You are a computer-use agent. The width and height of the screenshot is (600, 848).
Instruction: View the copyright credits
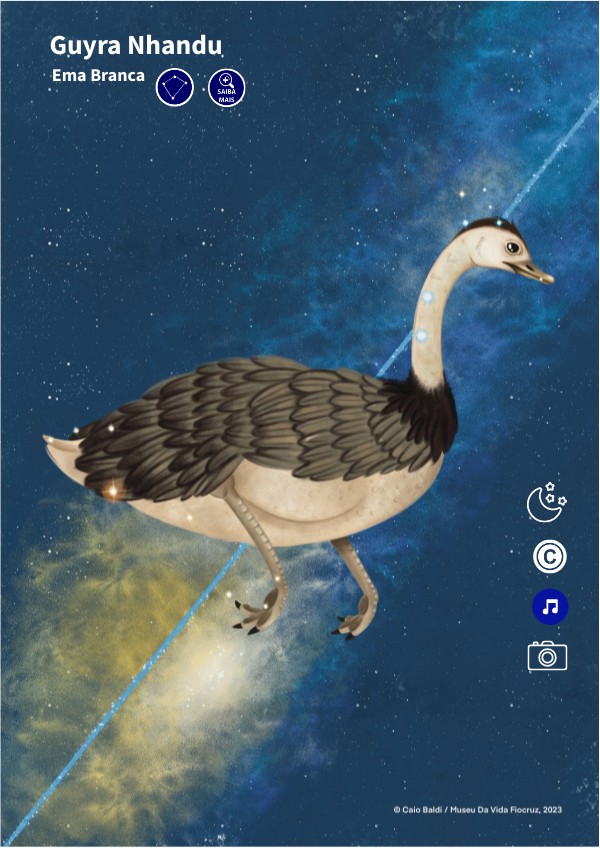pyautogui.click(x=549, y=555)
